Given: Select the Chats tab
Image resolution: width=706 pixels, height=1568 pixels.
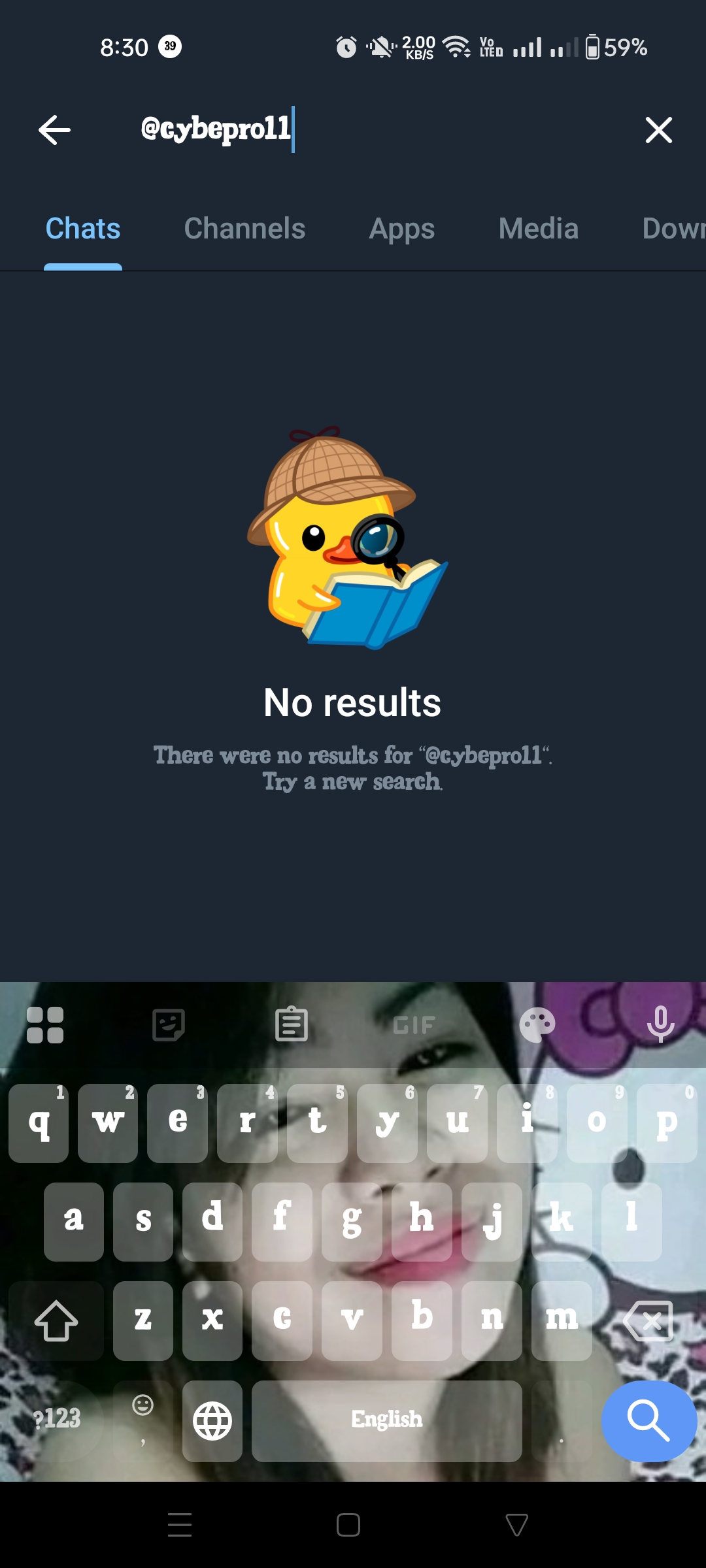Looking at the screenshot, I should (83, 229).
